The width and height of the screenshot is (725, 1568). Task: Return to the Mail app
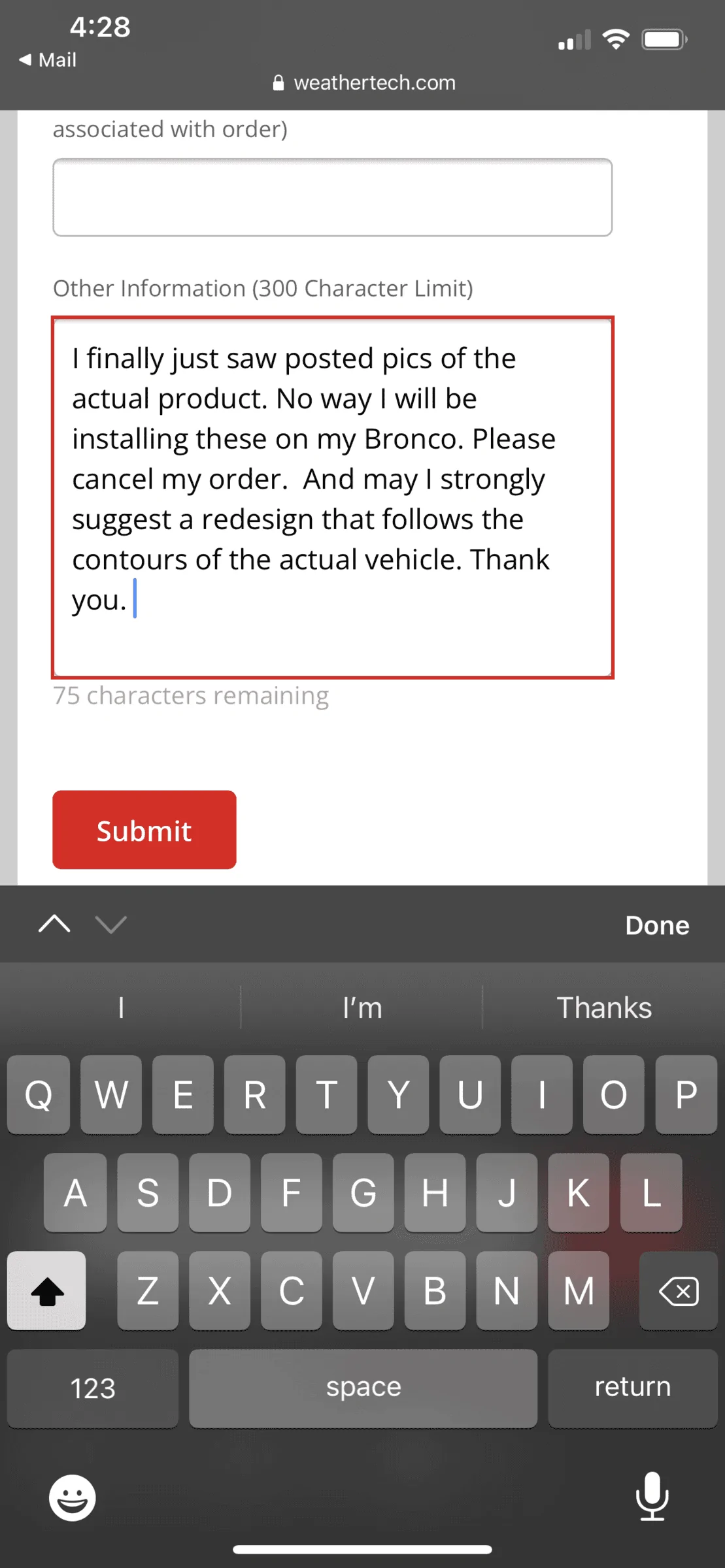point(48,59)
